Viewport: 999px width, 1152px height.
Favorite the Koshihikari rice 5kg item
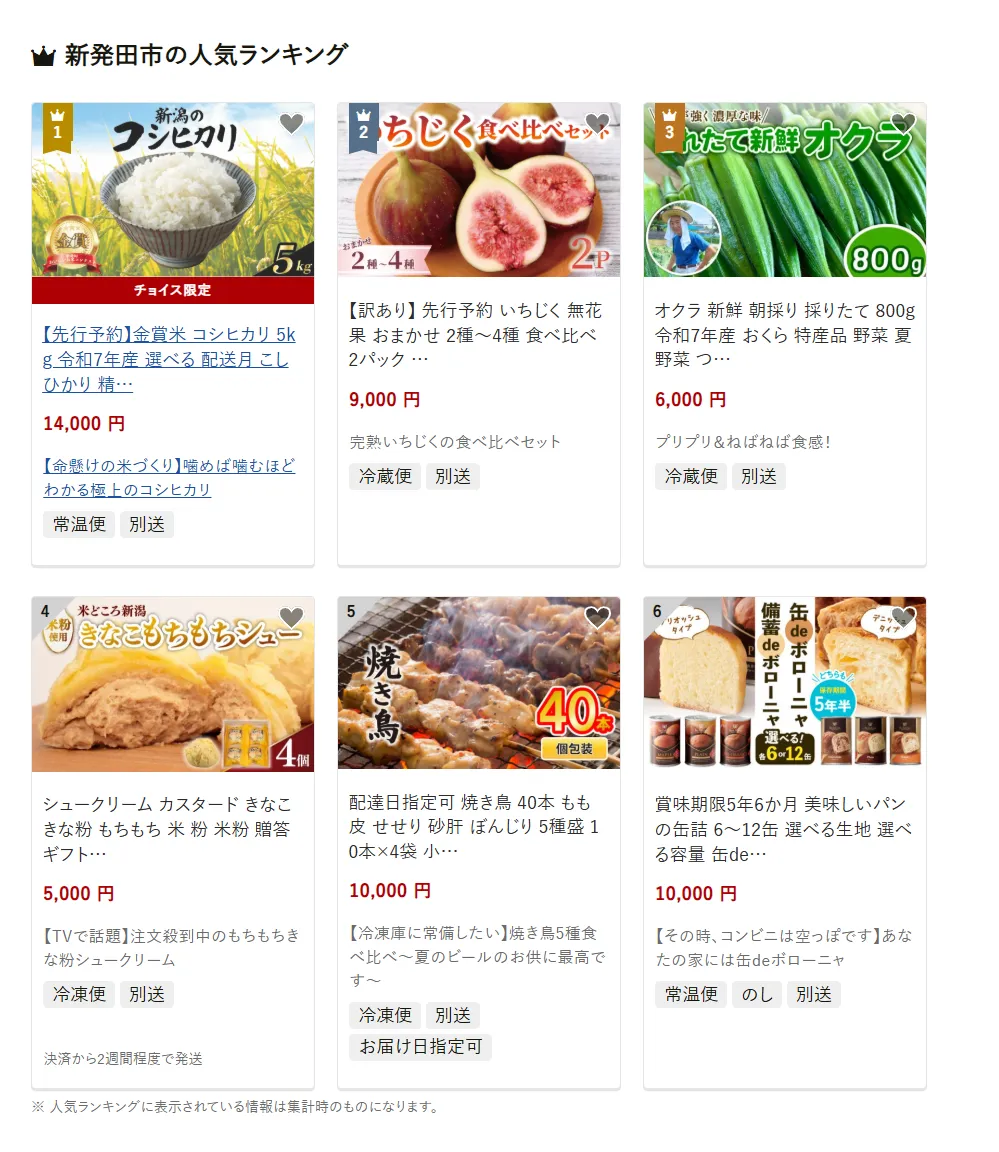tap(291, 124)
